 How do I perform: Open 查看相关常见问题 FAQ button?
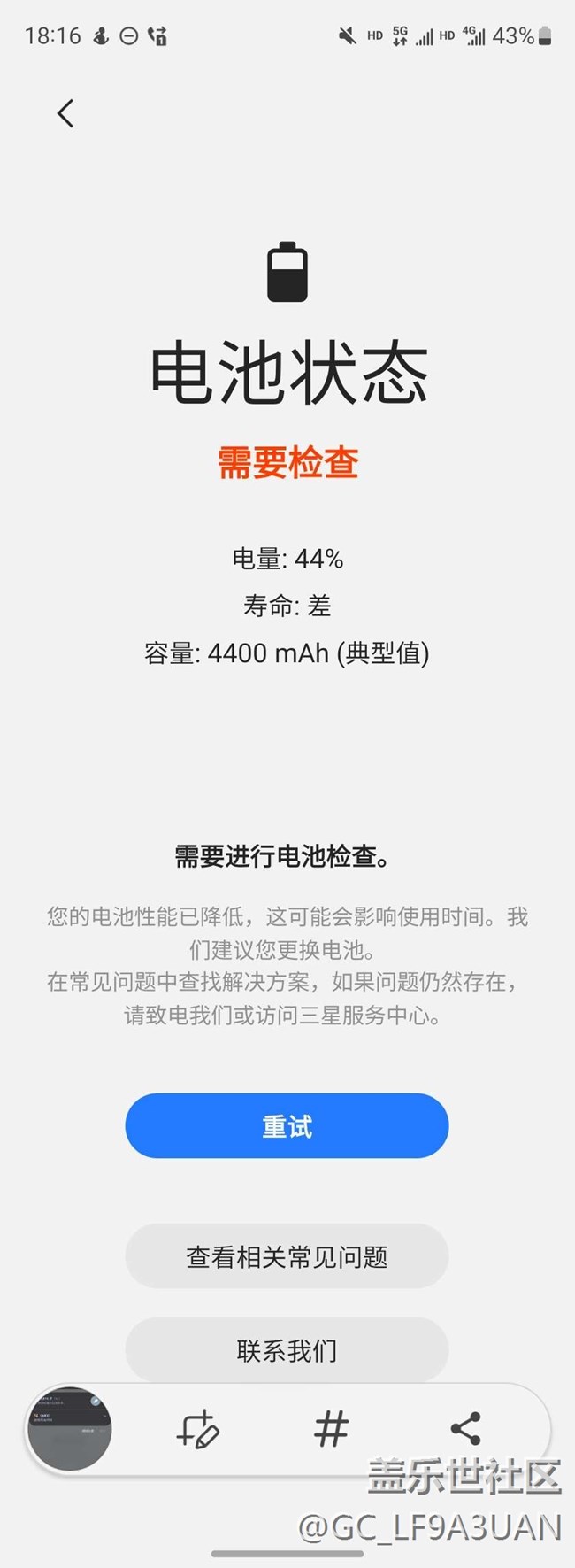tap(287, 1256)
